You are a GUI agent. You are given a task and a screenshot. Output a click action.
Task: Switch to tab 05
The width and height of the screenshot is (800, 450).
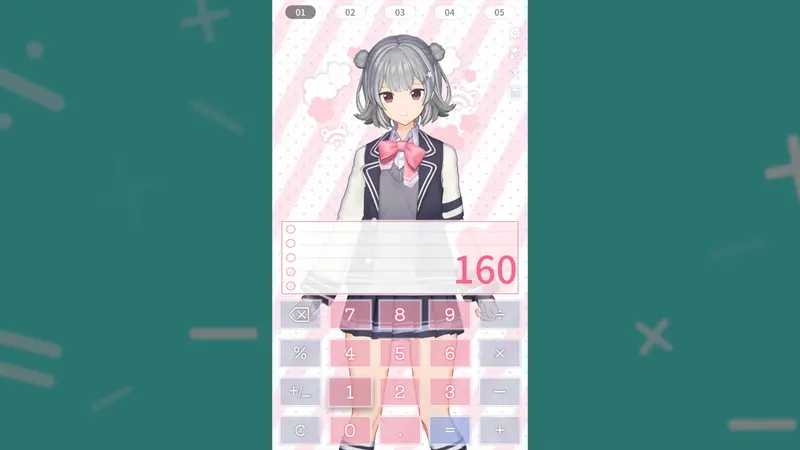(x=499, y=12)
